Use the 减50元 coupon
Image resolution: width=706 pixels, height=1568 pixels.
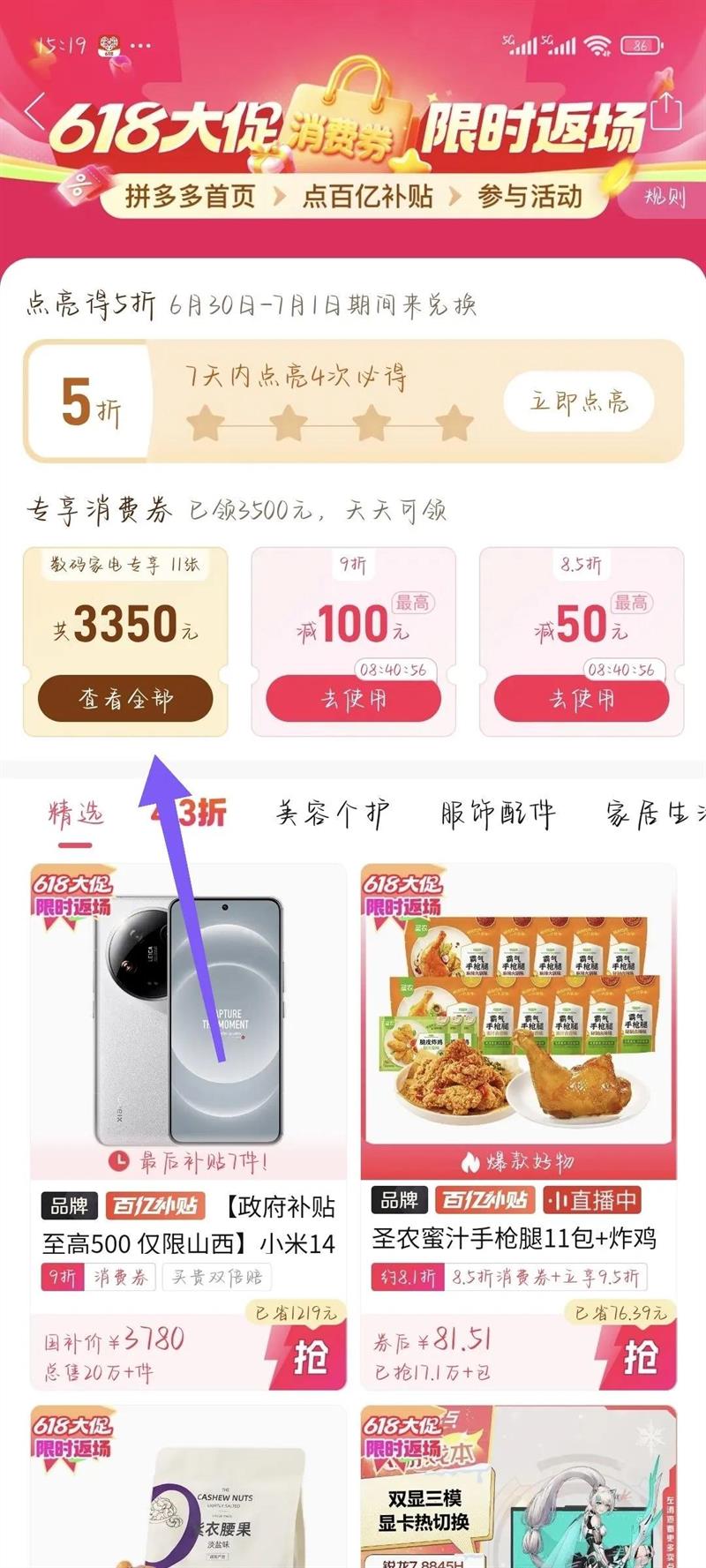click(x=581, y=700)
